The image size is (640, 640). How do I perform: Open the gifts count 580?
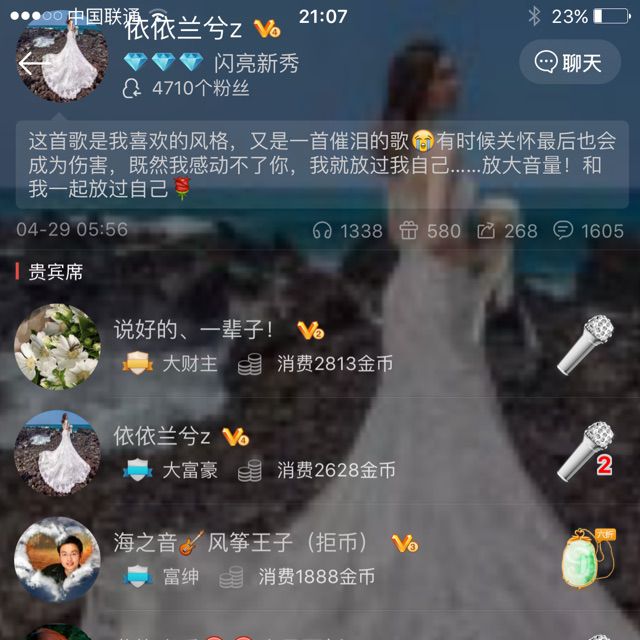430,231
